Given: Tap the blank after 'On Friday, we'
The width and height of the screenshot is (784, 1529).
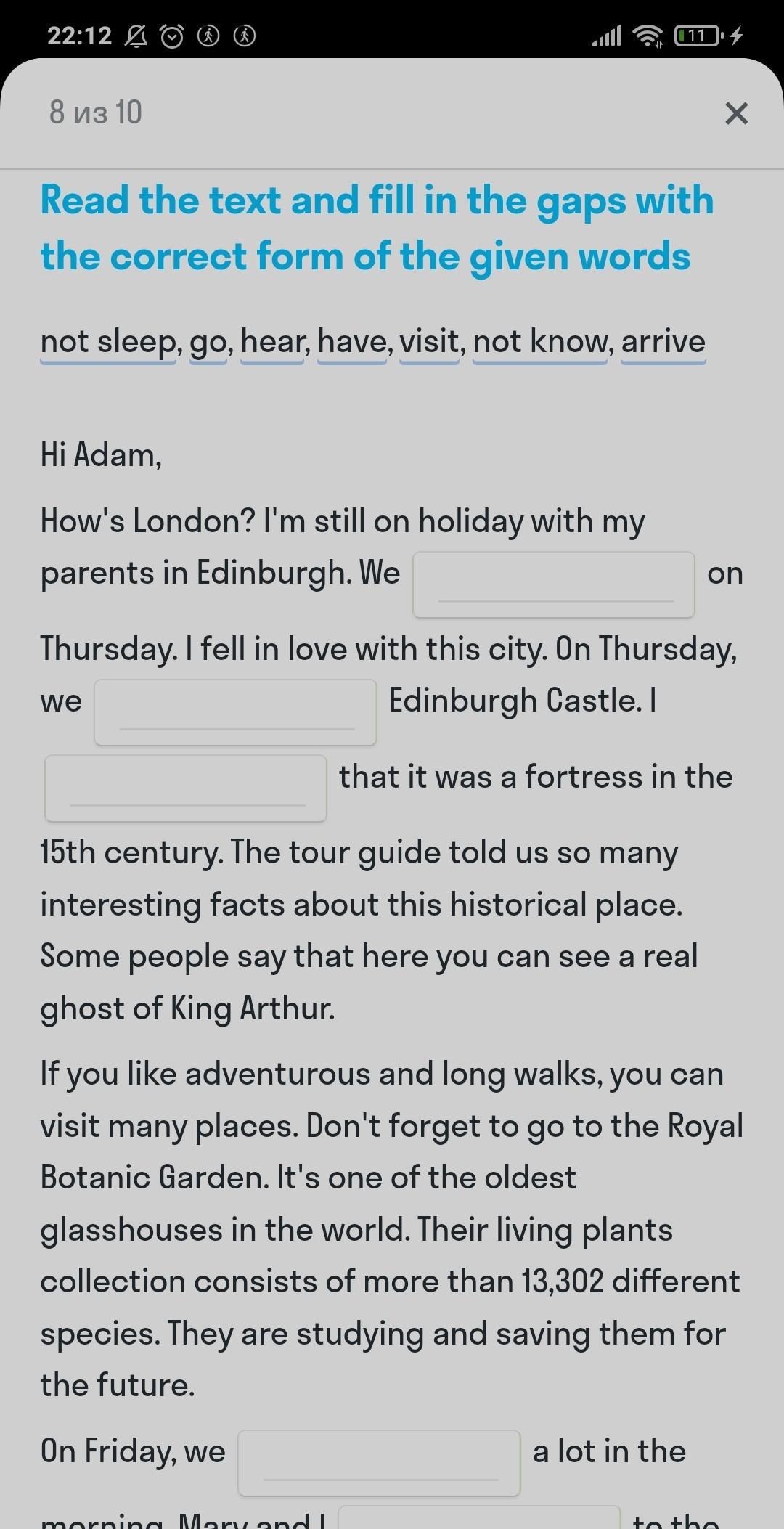Looking at the screenshot, I should coord(379,1463).
